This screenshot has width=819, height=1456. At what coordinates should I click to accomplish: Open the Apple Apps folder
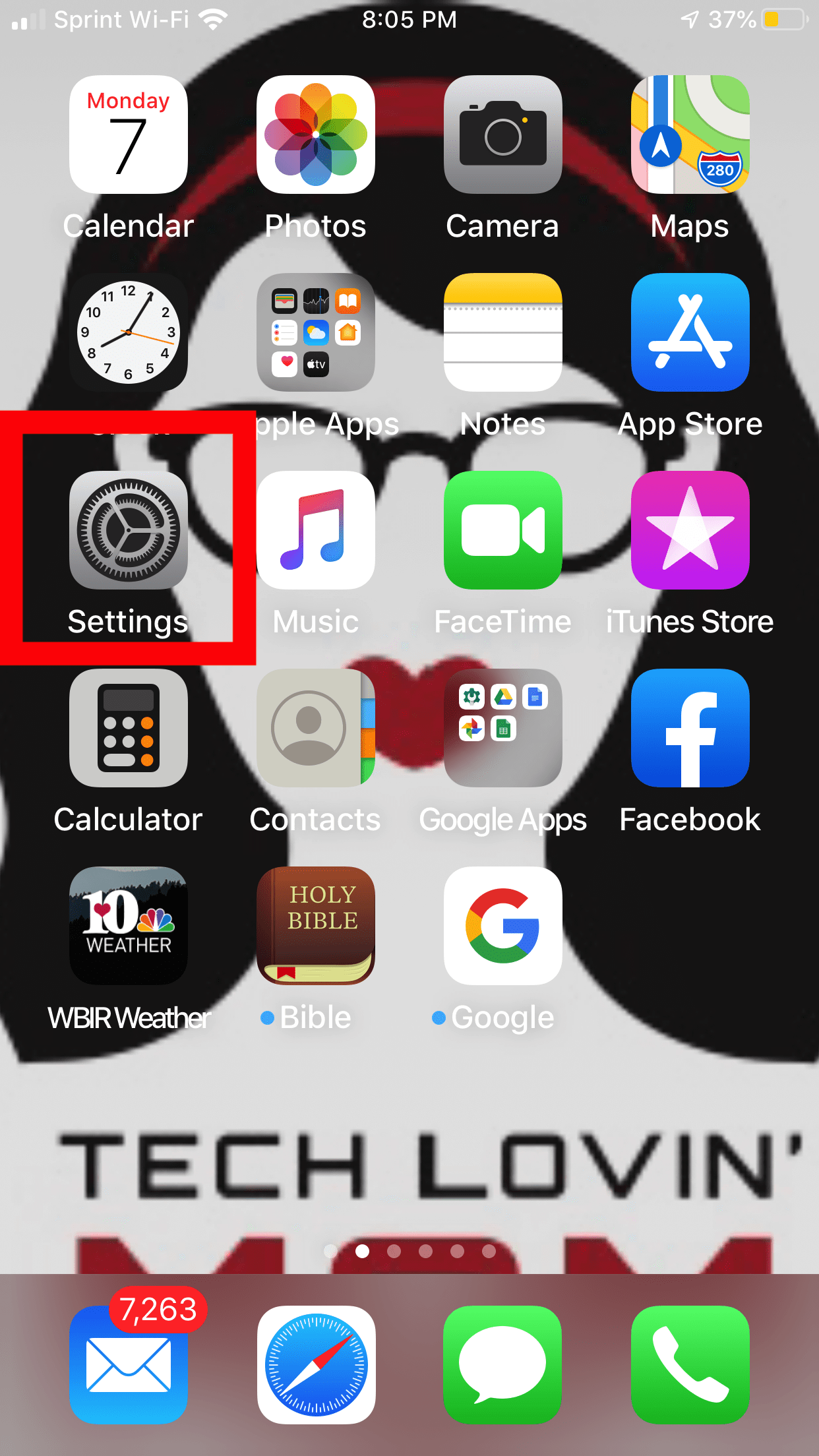pos(316,332)
